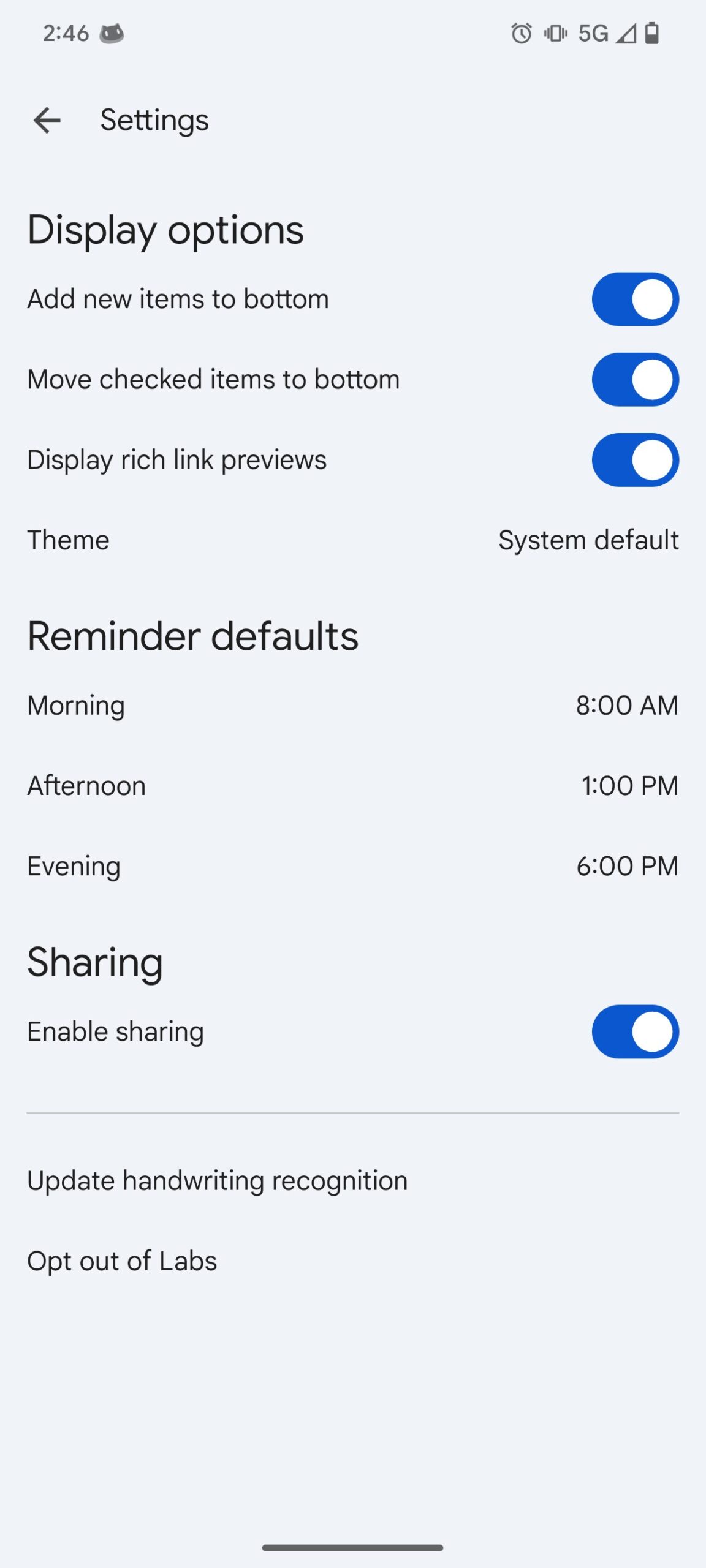The width and height of the screenshot is (706, 1568).
Task: Choose Opt out of Labs
Action: point(123,1261)
